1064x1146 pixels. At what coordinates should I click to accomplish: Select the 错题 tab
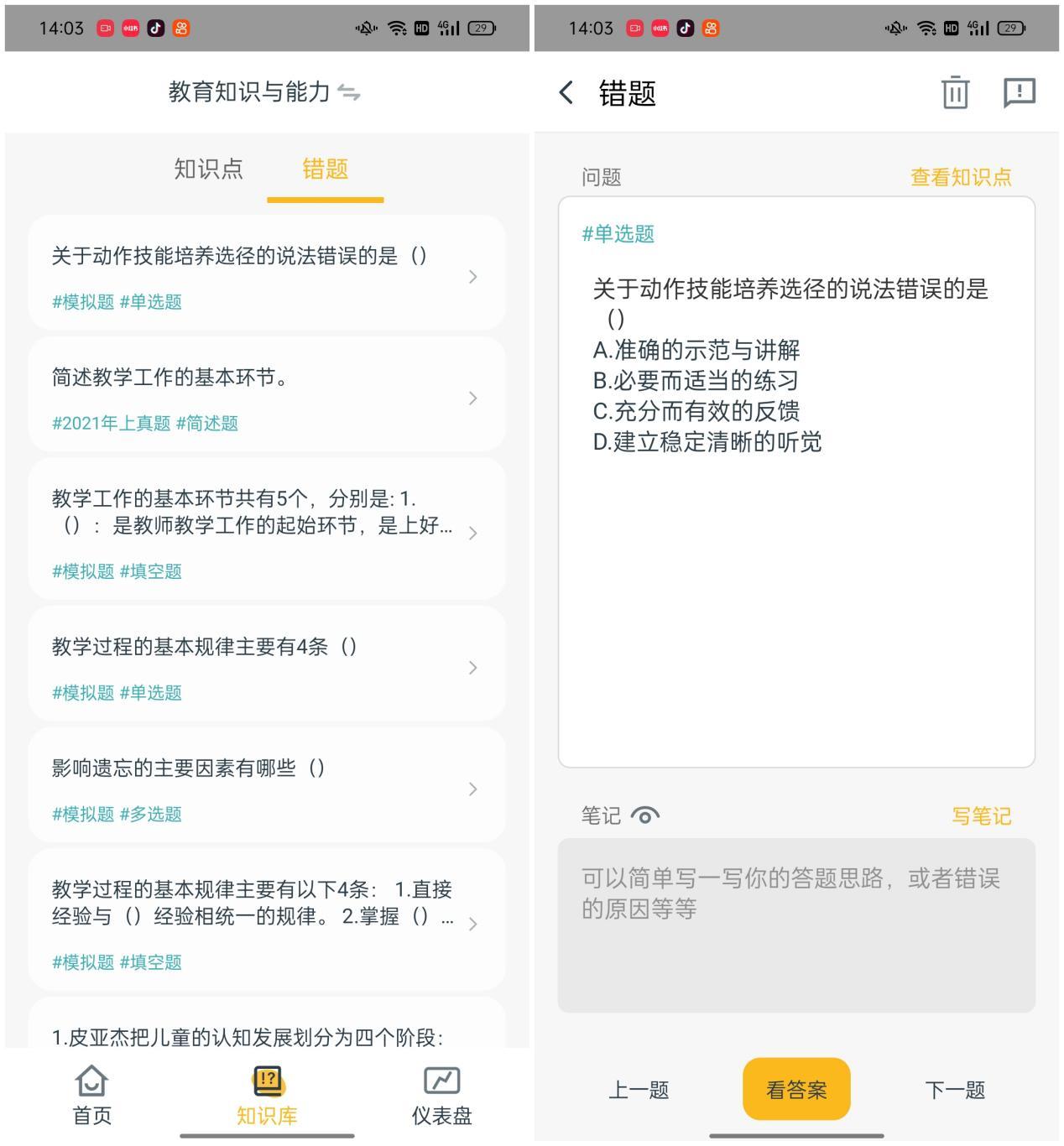click(325, 169)
